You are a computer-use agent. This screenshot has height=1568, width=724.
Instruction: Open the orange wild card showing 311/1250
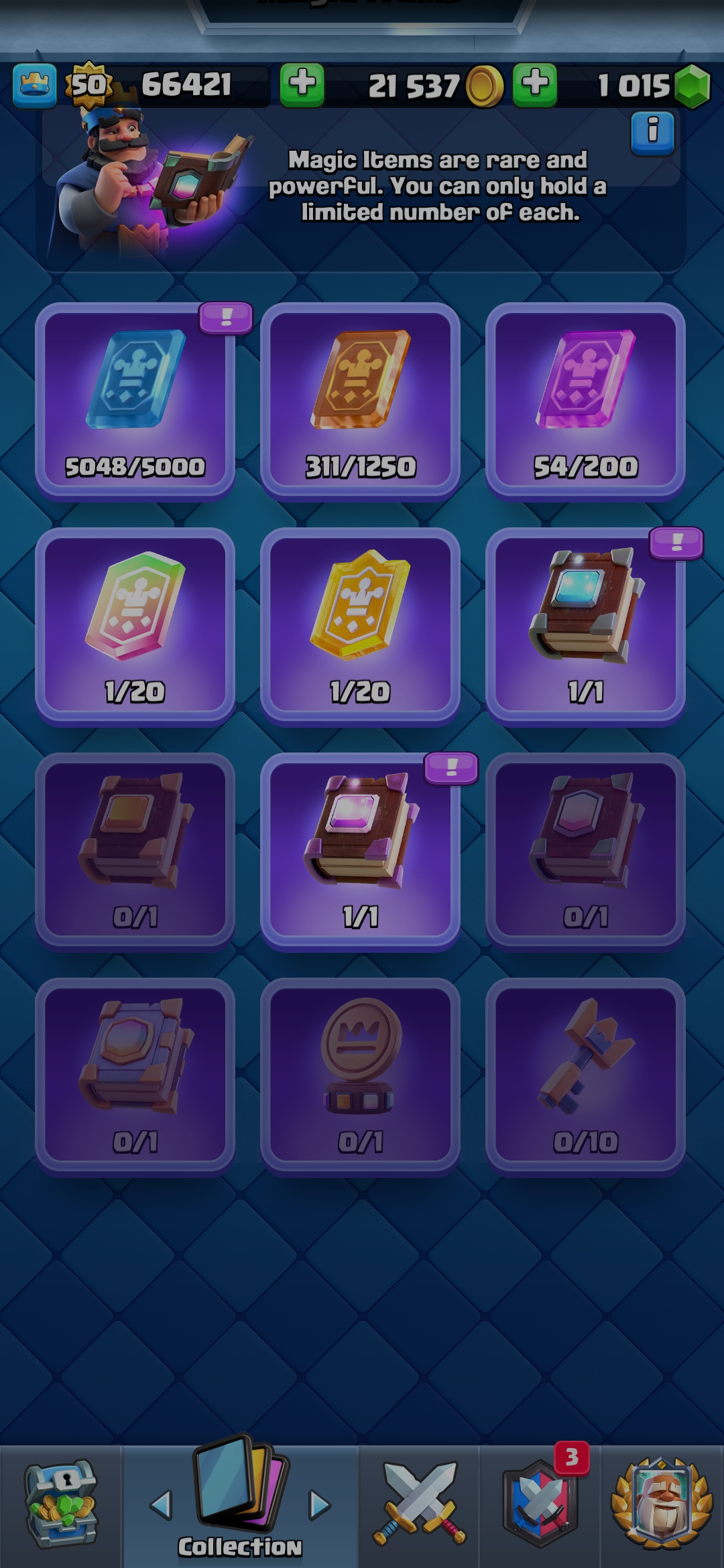pos(360,400)
